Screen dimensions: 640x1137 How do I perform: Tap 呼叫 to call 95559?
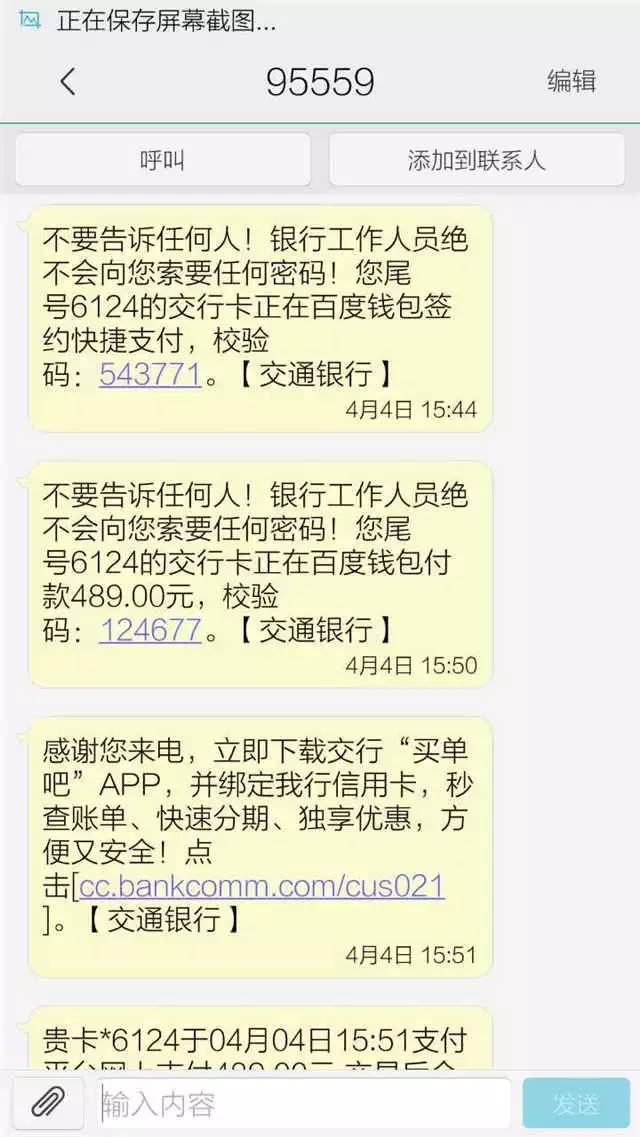click(162, 160)
